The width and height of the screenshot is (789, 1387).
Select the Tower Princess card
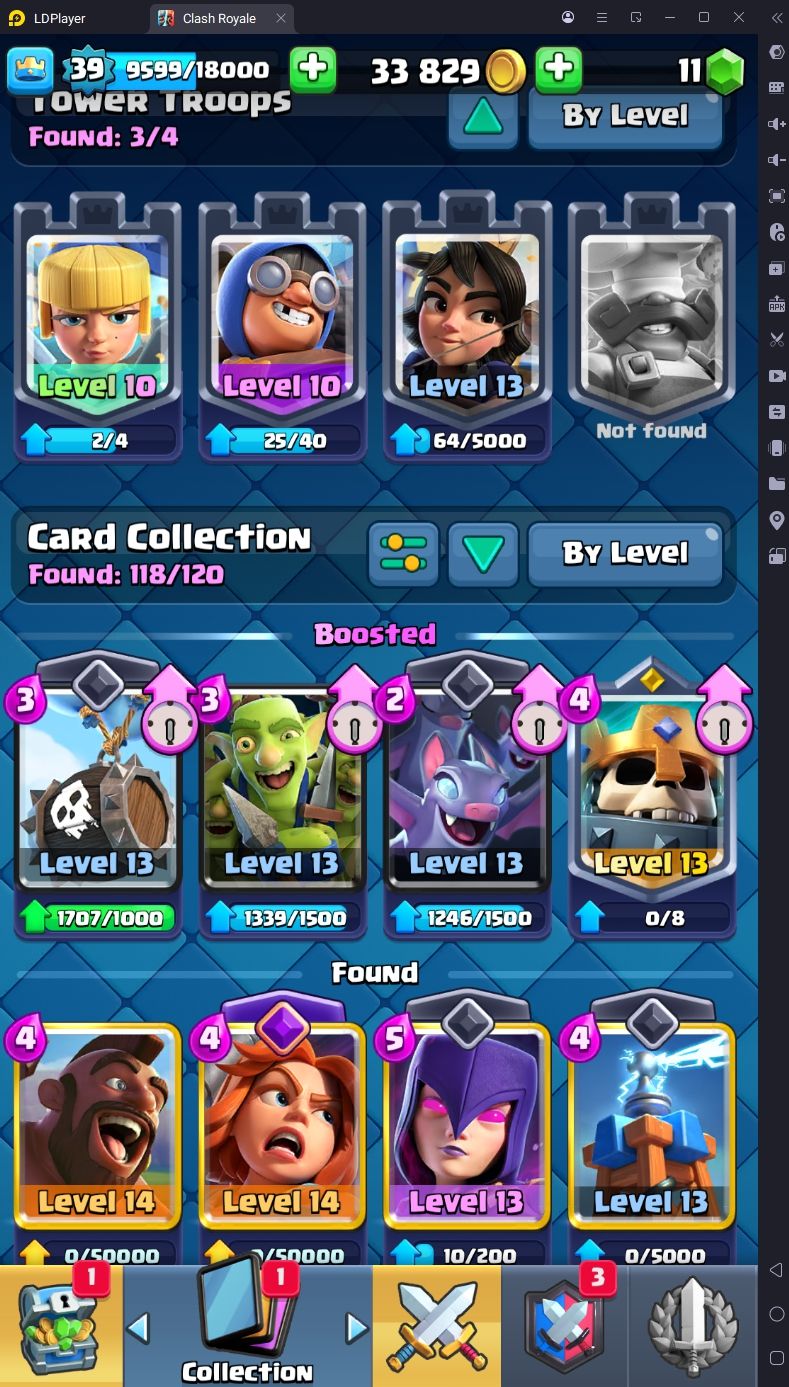coord(97,330)
